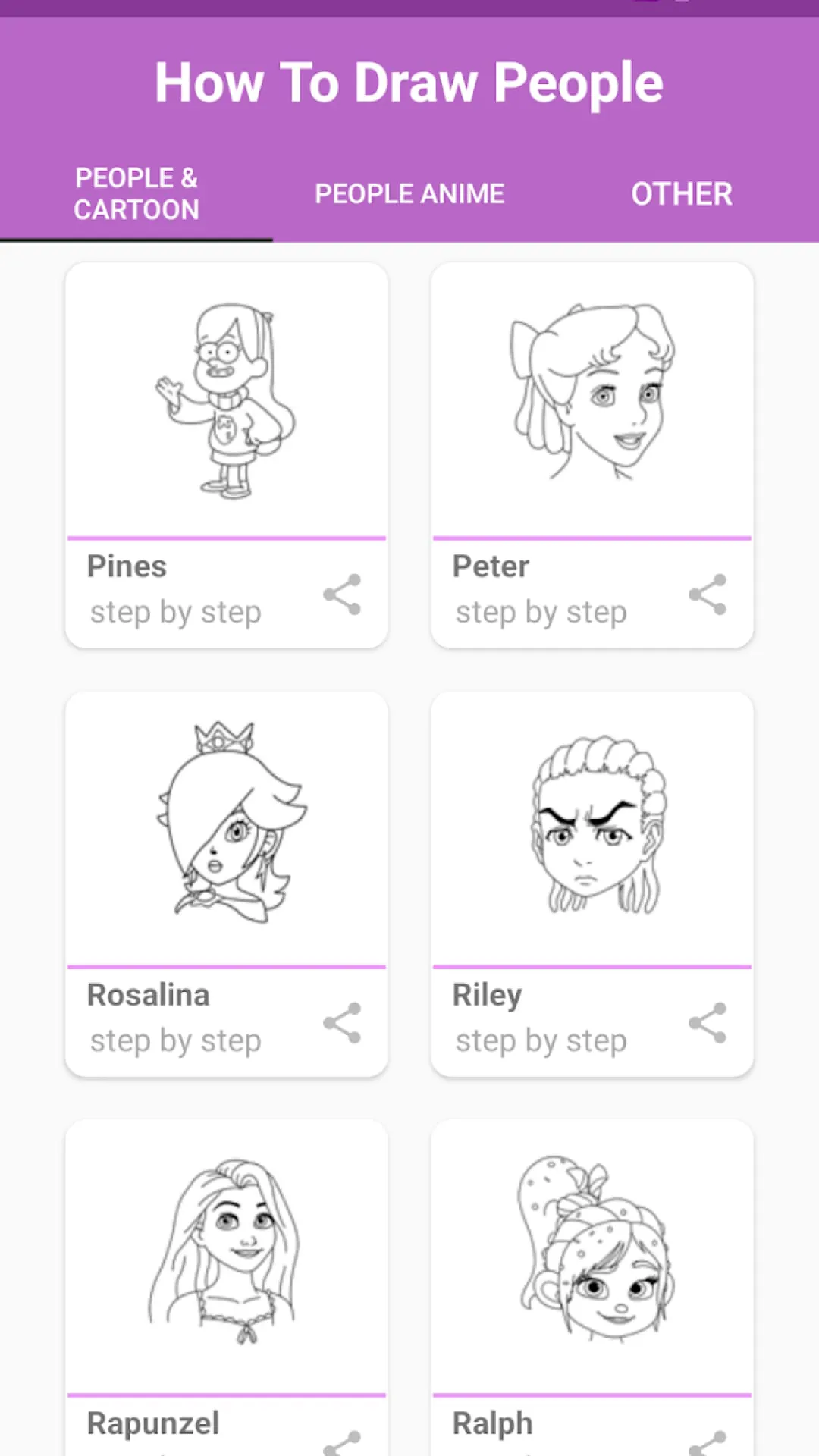The width and height of the screenshot is (819, 1456).
Task: Open the OTHER tab
Action: 681,193
